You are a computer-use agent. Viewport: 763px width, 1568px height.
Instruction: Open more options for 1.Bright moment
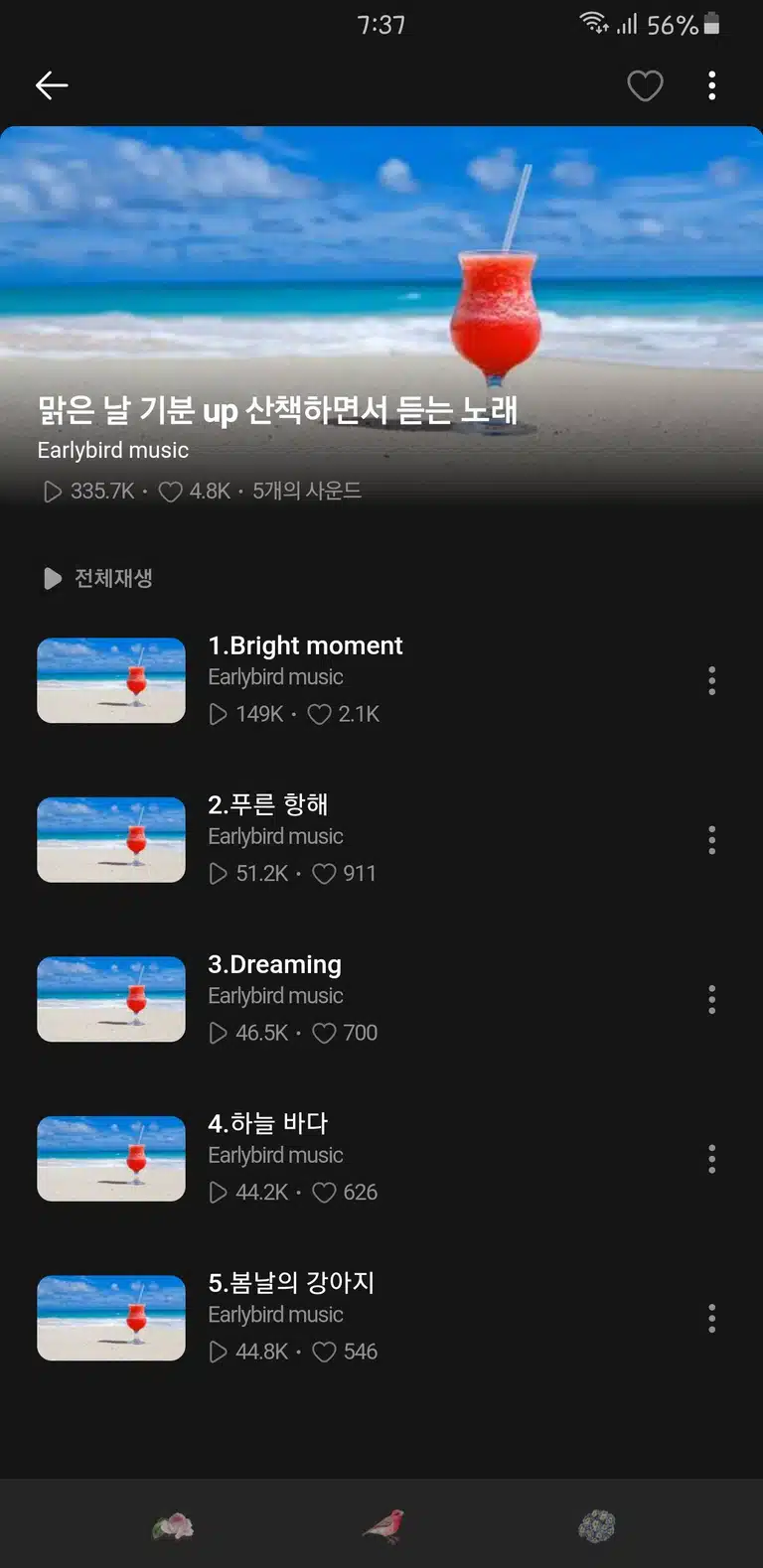point(711,680)
